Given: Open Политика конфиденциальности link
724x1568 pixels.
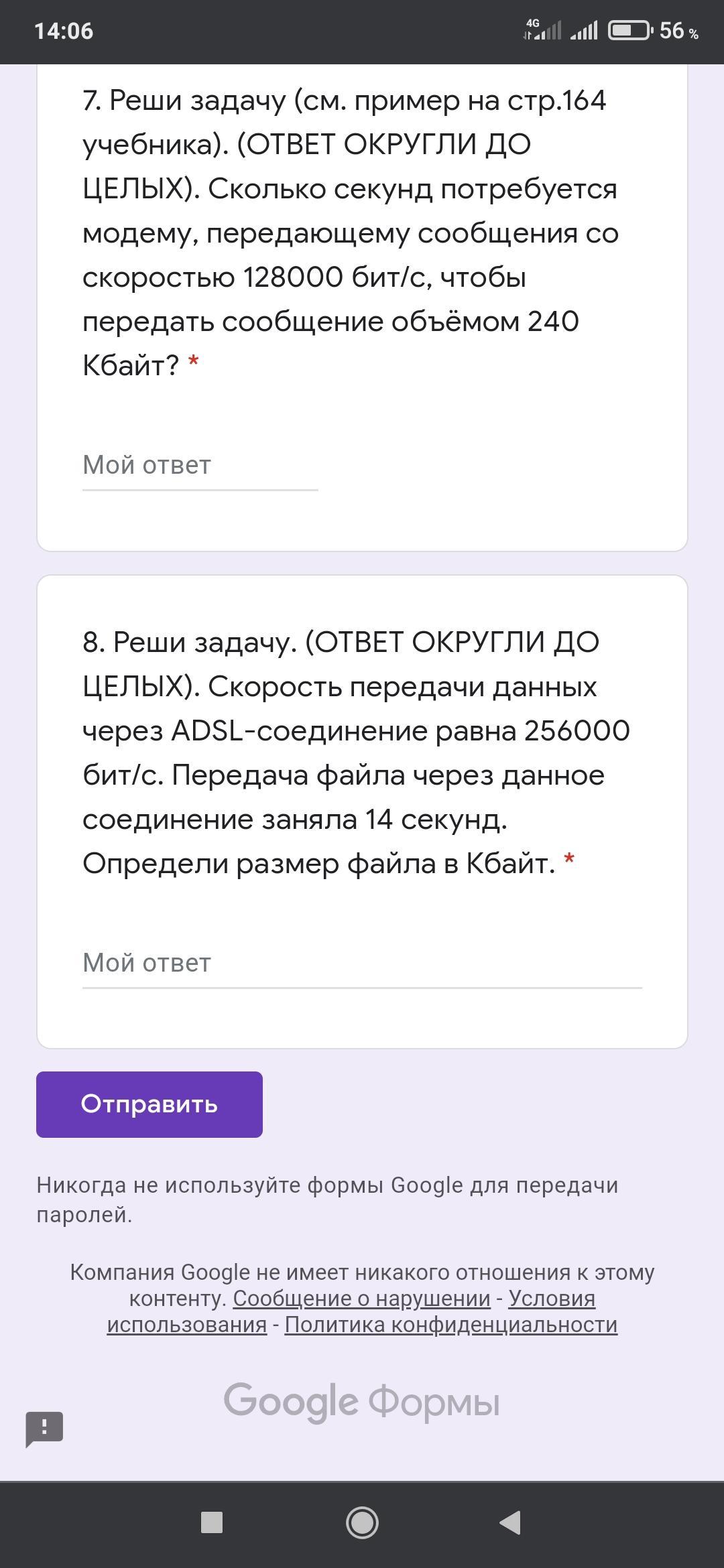Looking at the screenshot, I should click(x=450, y=1324).
